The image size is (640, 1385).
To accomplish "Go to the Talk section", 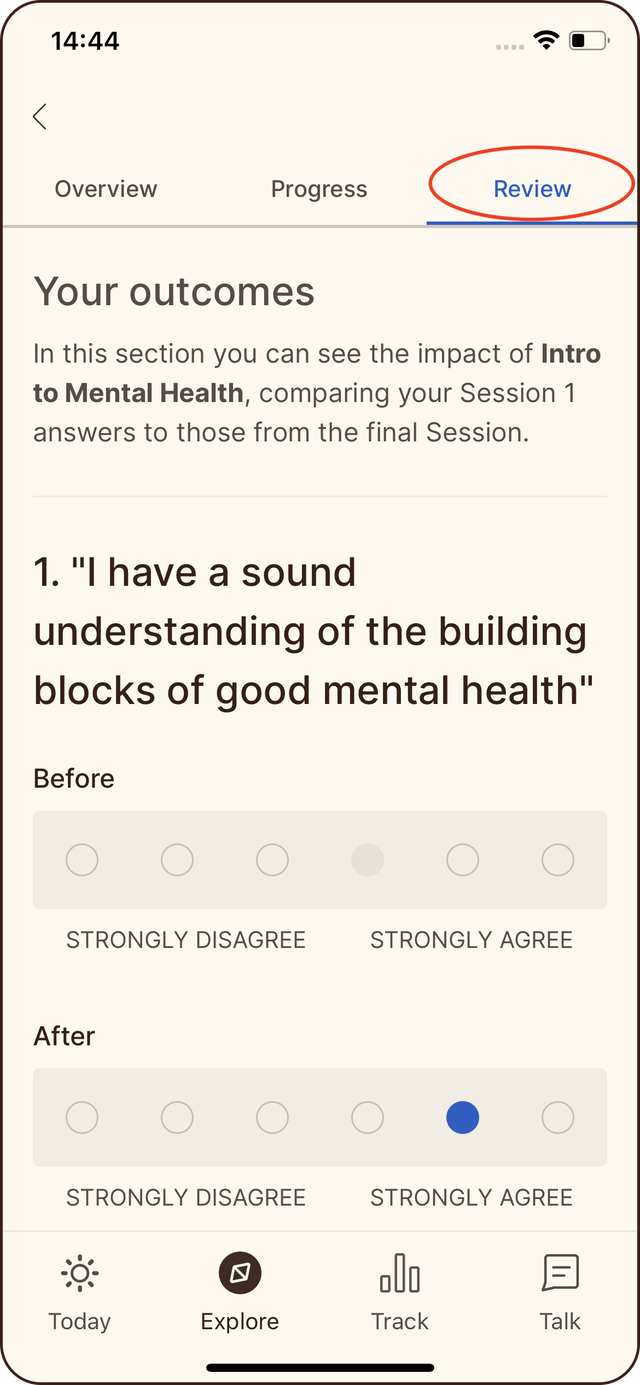I will click(x=560, y=1294).
